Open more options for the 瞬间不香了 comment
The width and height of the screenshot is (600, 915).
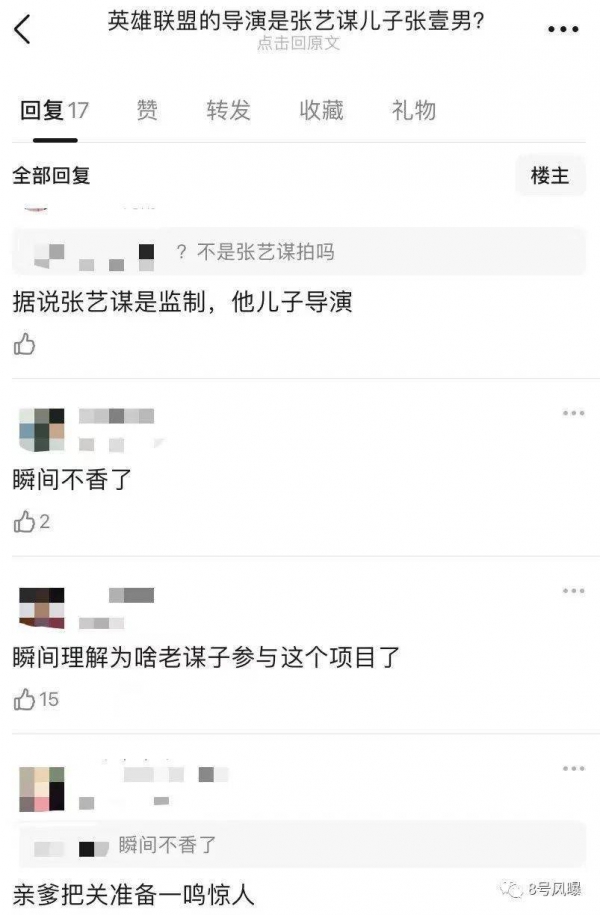573,413
